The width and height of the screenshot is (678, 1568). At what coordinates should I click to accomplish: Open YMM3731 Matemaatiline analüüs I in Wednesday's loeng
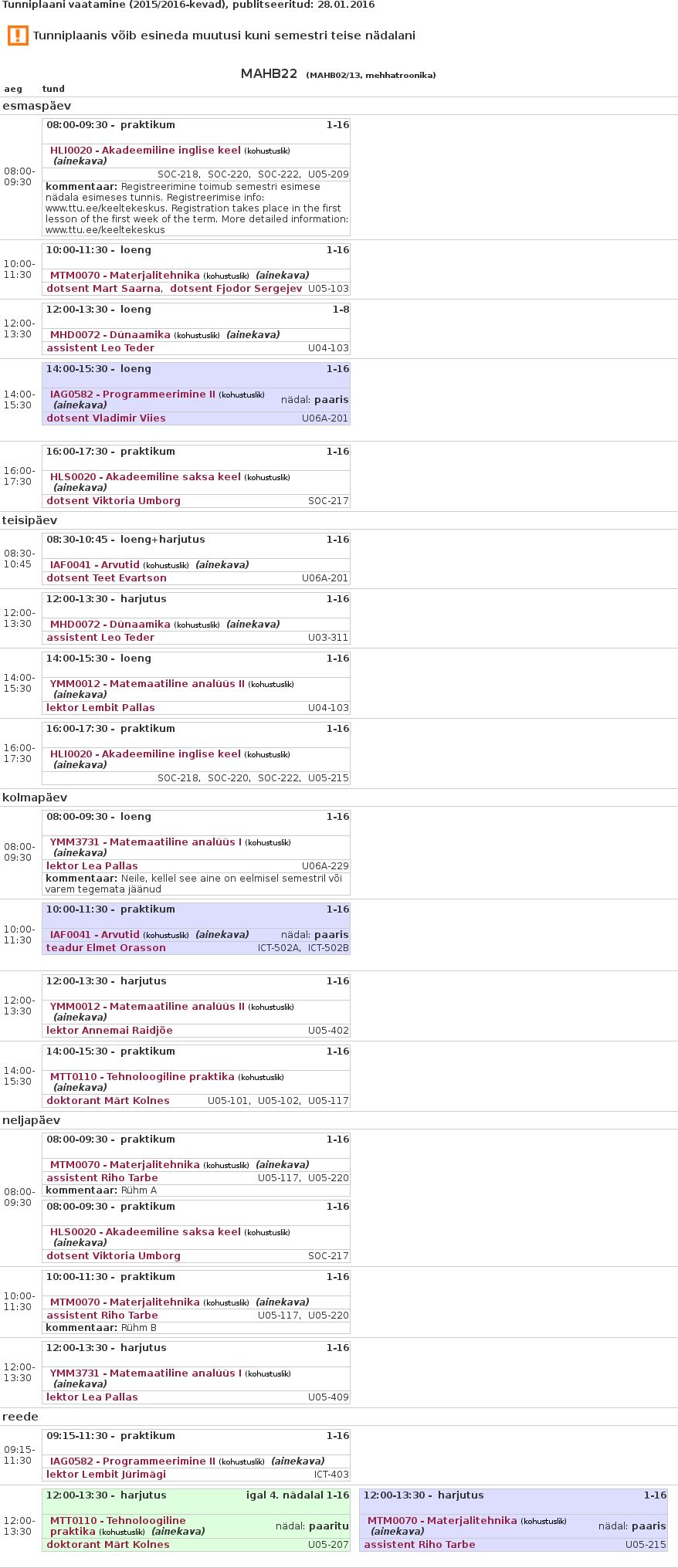click(x=145, y=842)
